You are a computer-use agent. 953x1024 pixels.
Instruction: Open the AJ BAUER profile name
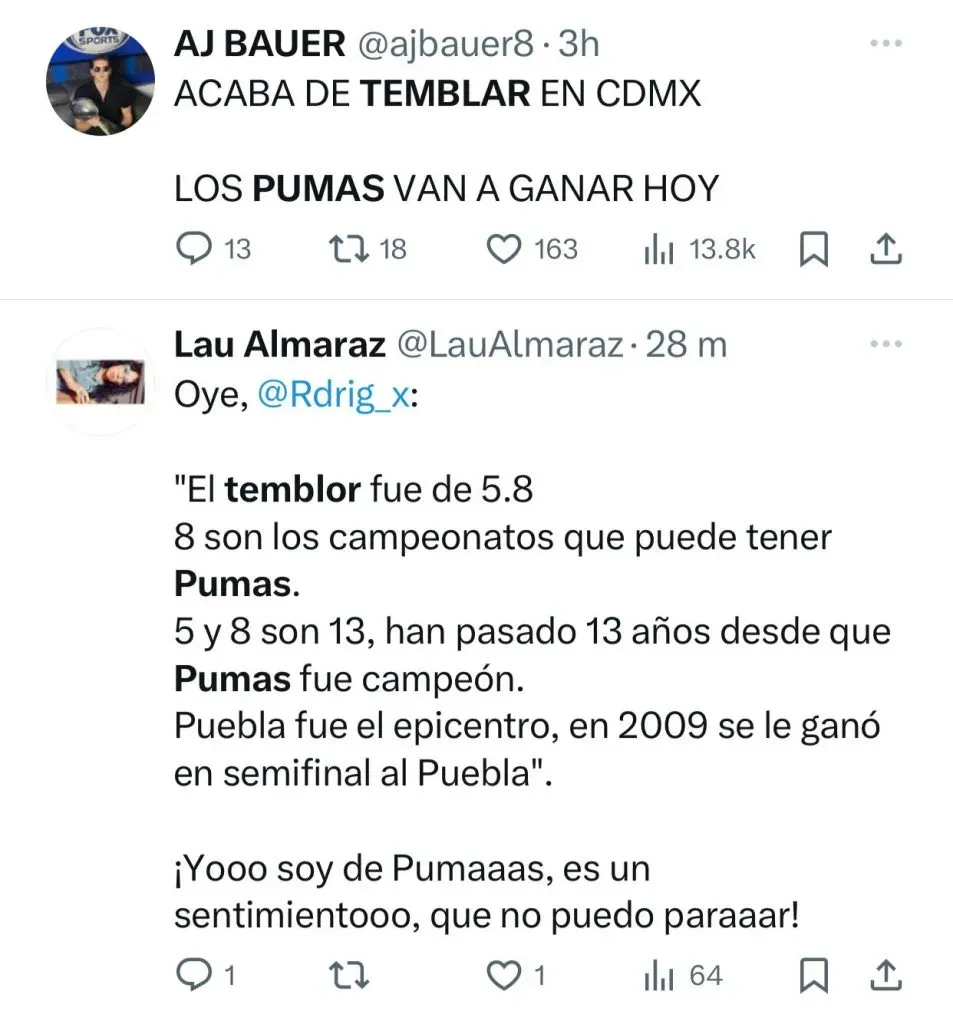tap(260, 44)
